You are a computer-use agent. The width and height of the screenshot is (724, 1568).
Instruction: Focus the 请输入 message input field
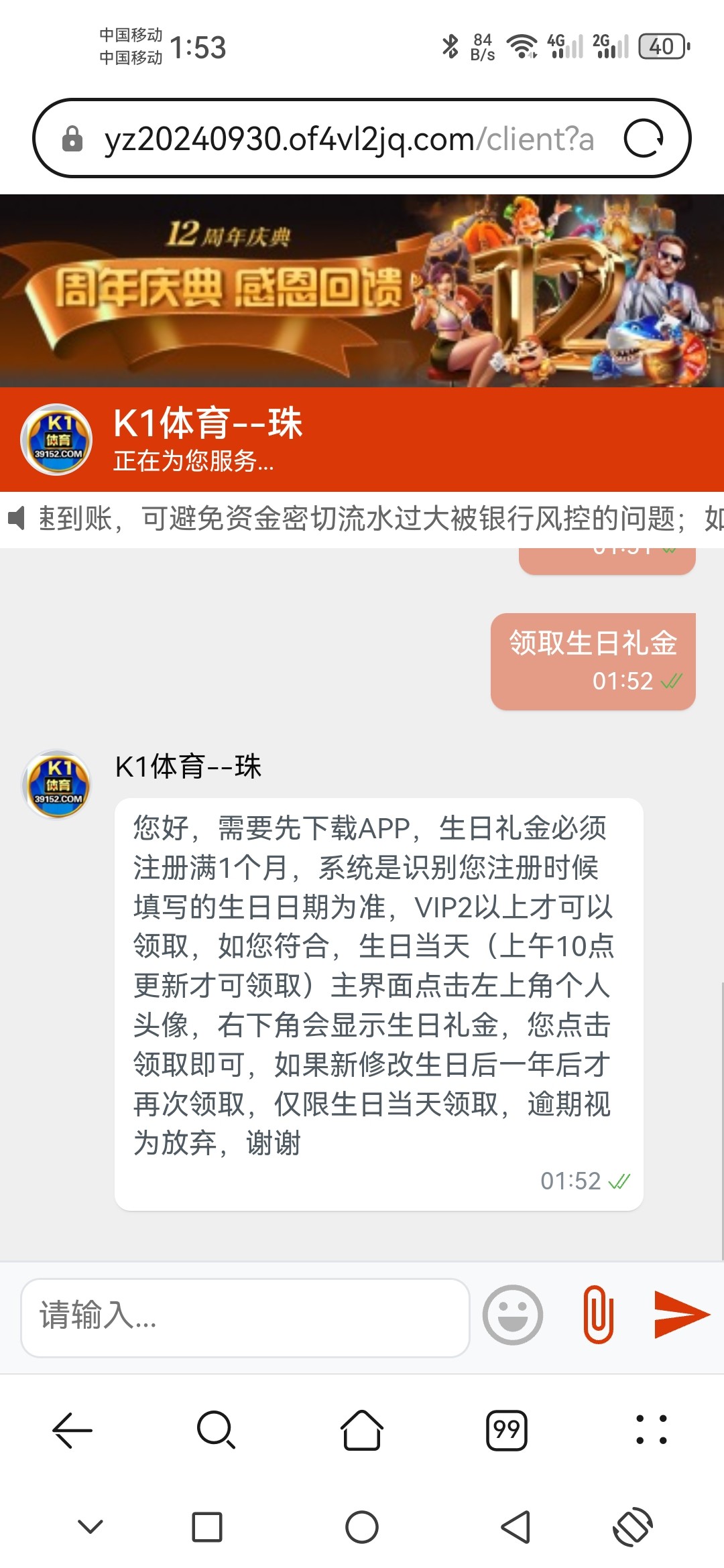(245, 1317)
